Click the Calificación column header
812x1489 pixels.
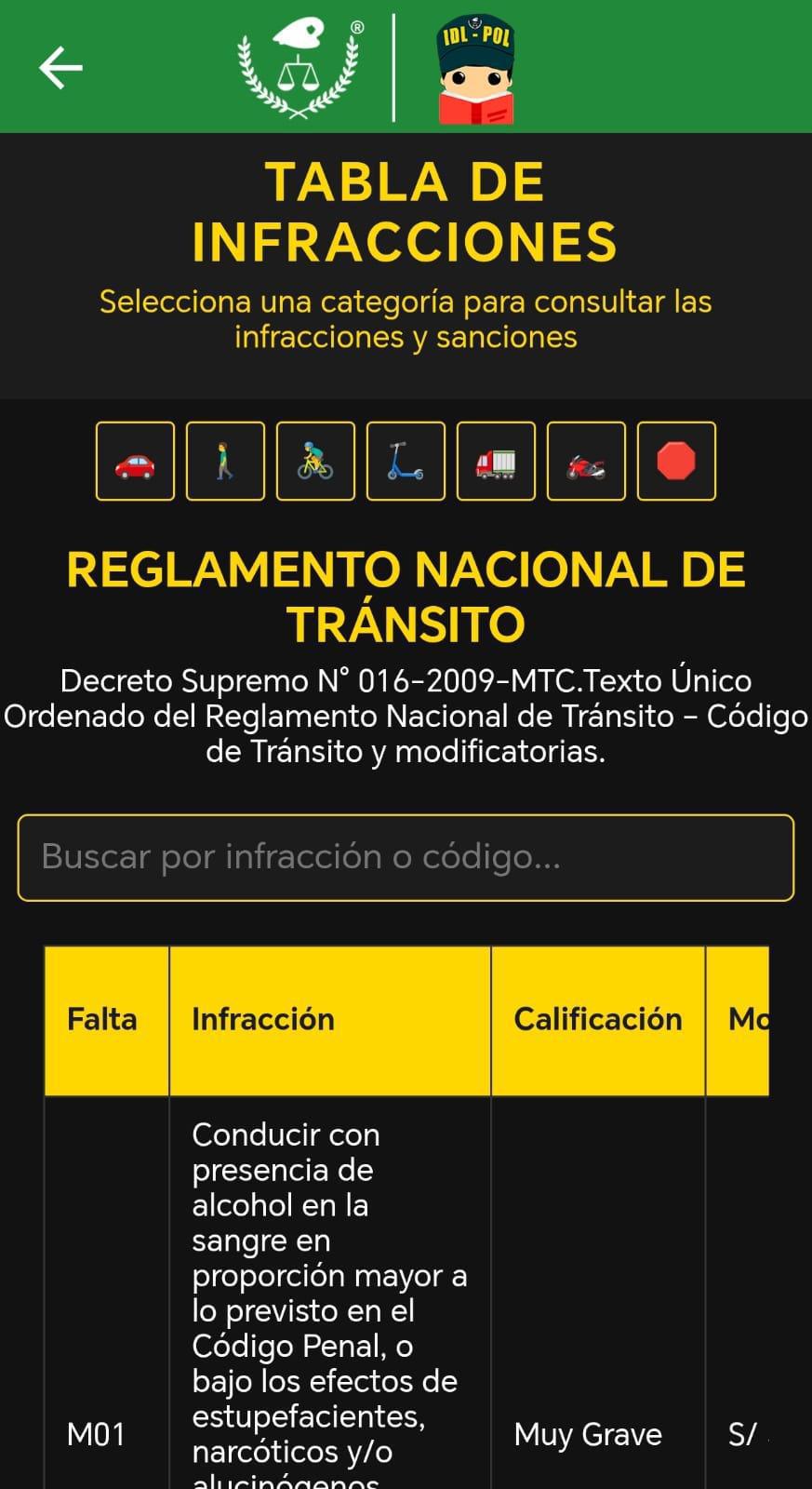pos(597,1018)
